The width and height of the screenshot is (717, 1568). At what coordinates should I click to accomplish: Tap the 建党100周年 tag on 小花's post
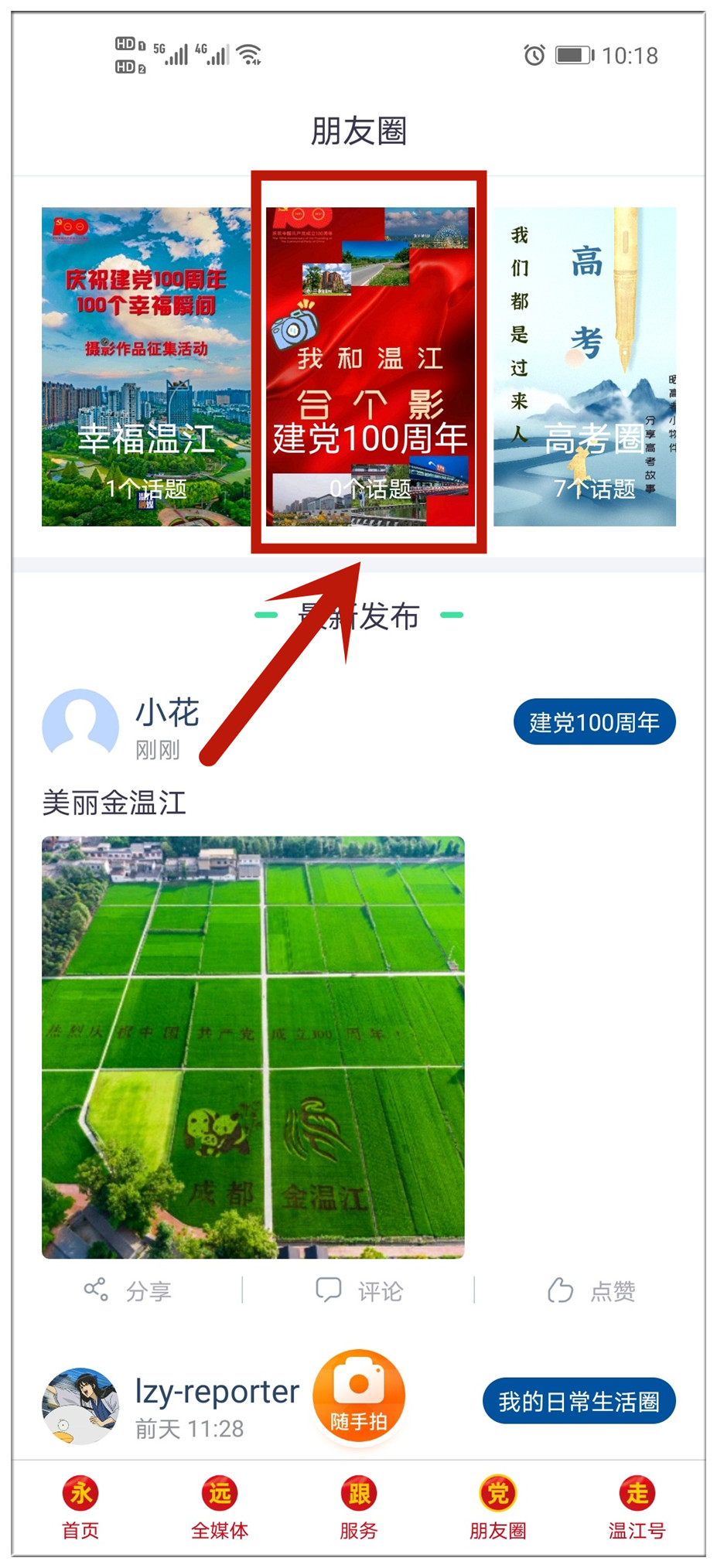coord(594,722)
